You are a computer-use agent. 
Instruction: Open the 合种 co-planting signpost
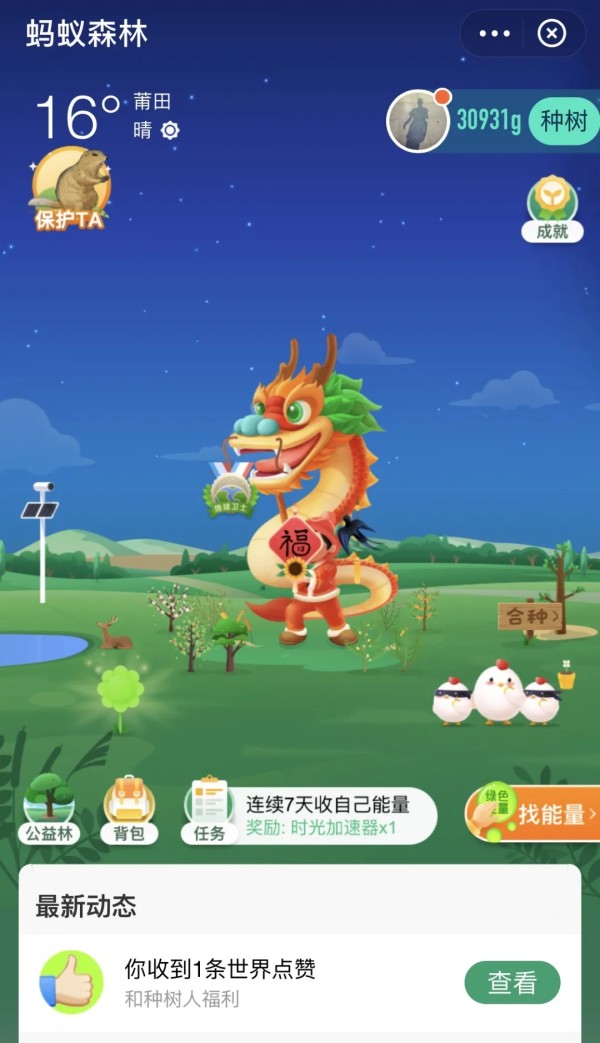pos(529,617)
